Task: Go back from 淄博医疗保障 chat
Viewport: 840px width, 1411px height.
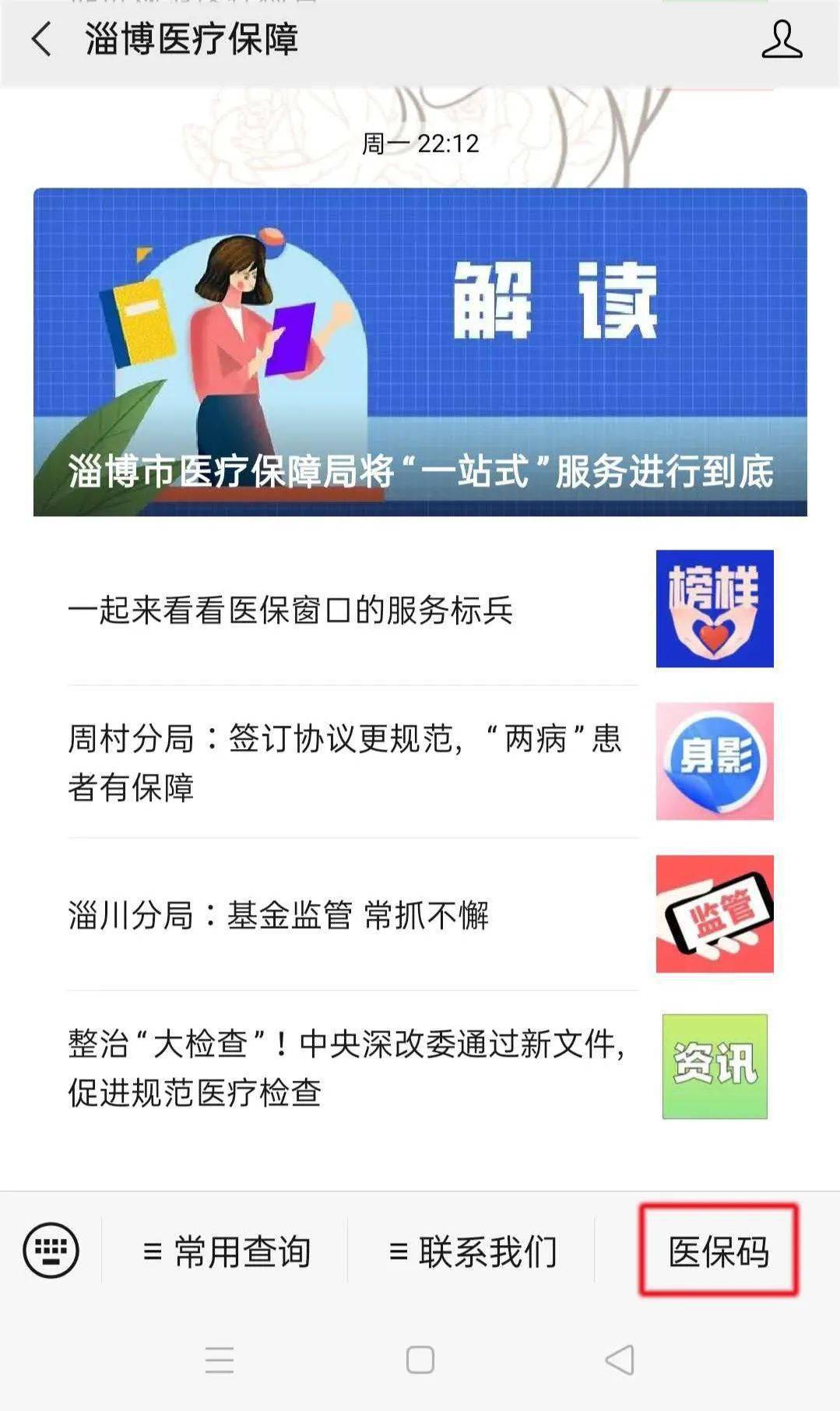Action: click(x=41, y=39)
